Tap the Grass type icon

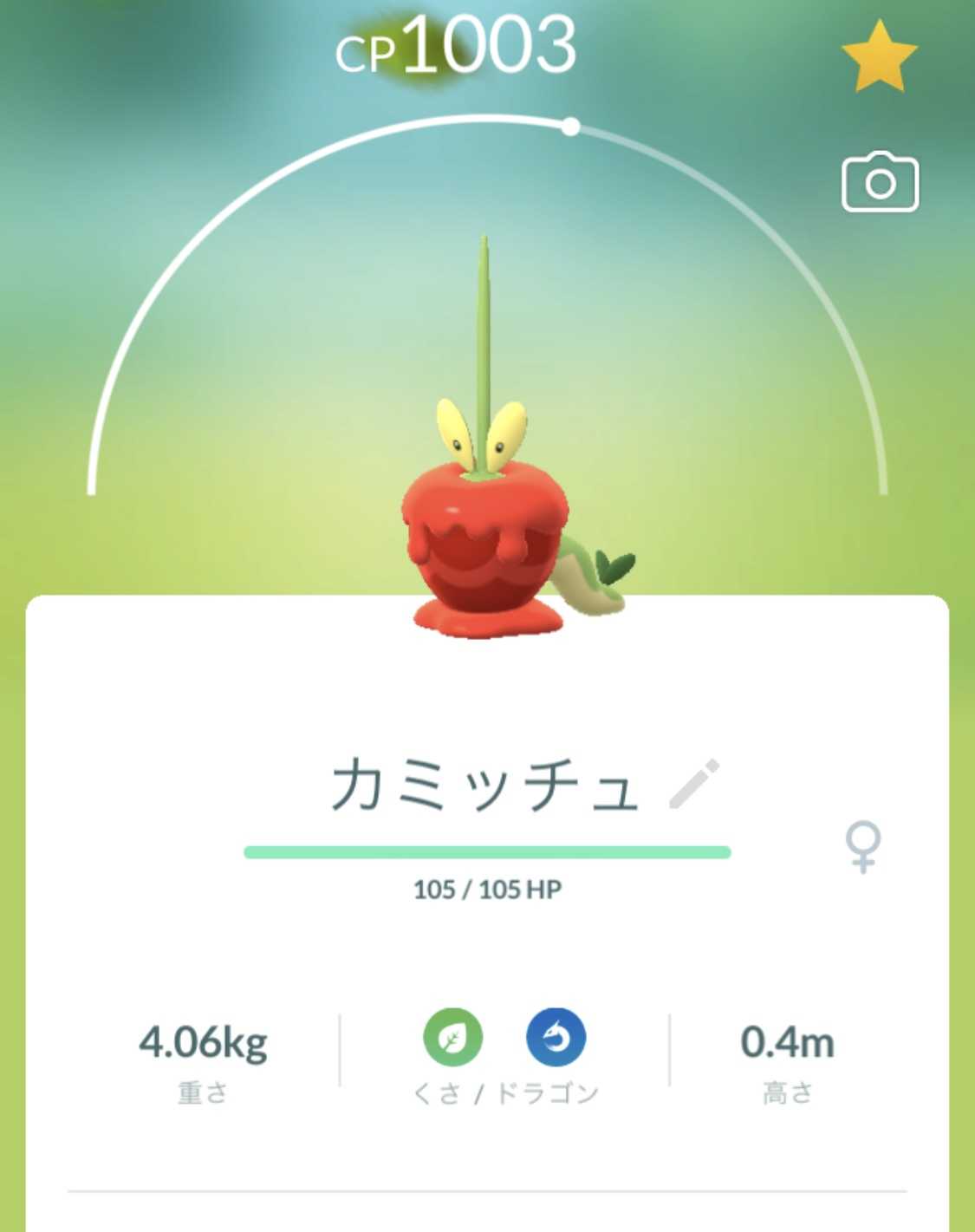[452, 1037]
